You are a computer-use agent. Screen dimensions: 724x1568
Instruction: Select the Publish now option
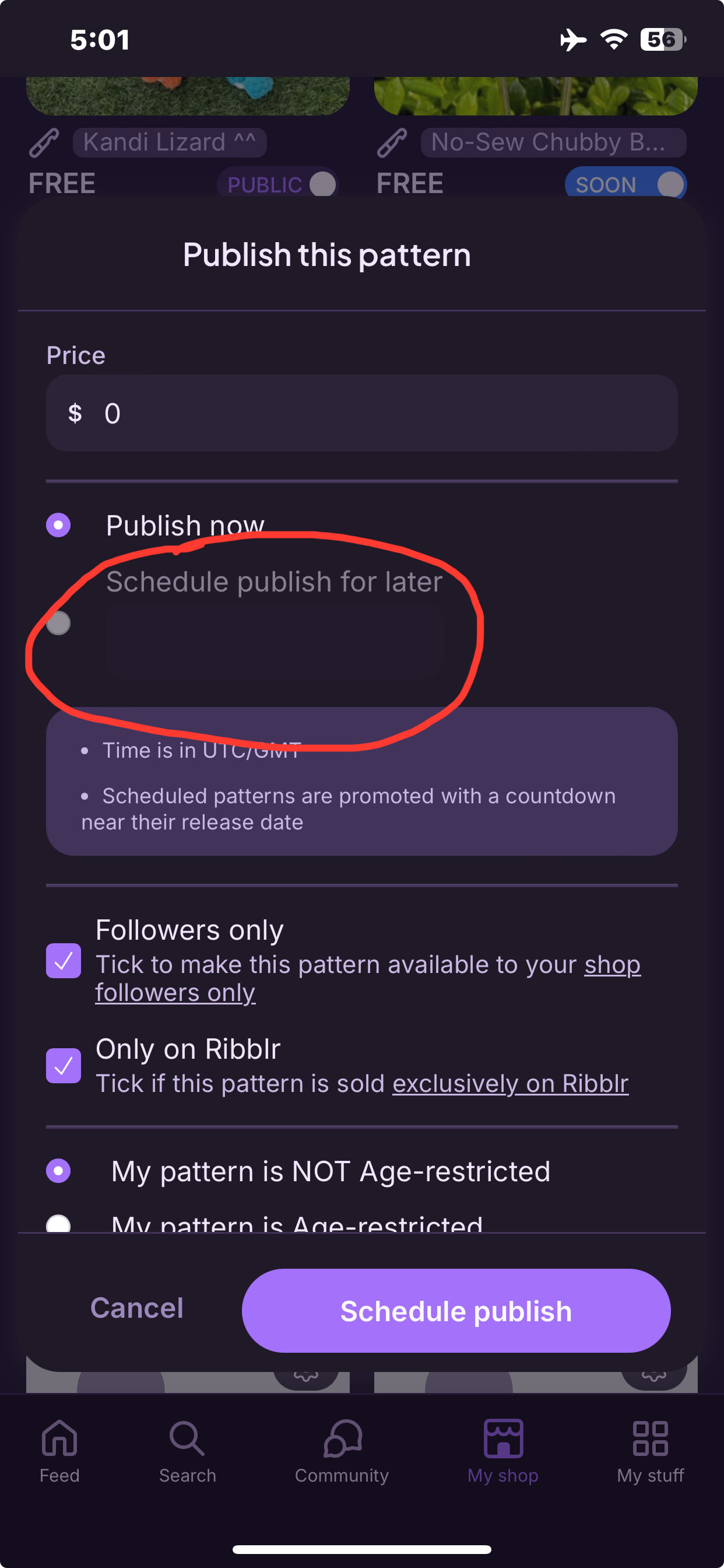coord(58,524)
